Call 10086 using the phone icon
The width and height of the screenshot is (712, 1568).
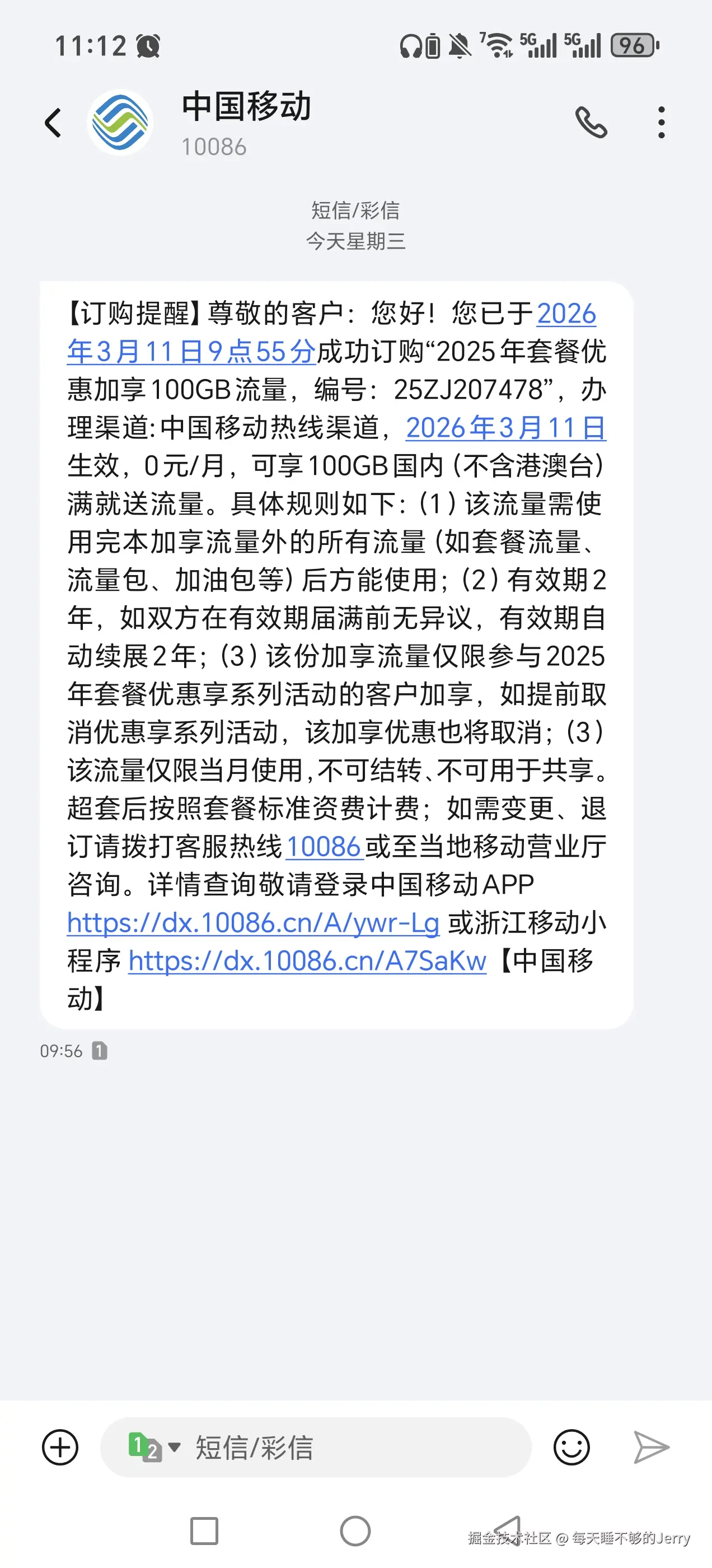pos(591,121)
